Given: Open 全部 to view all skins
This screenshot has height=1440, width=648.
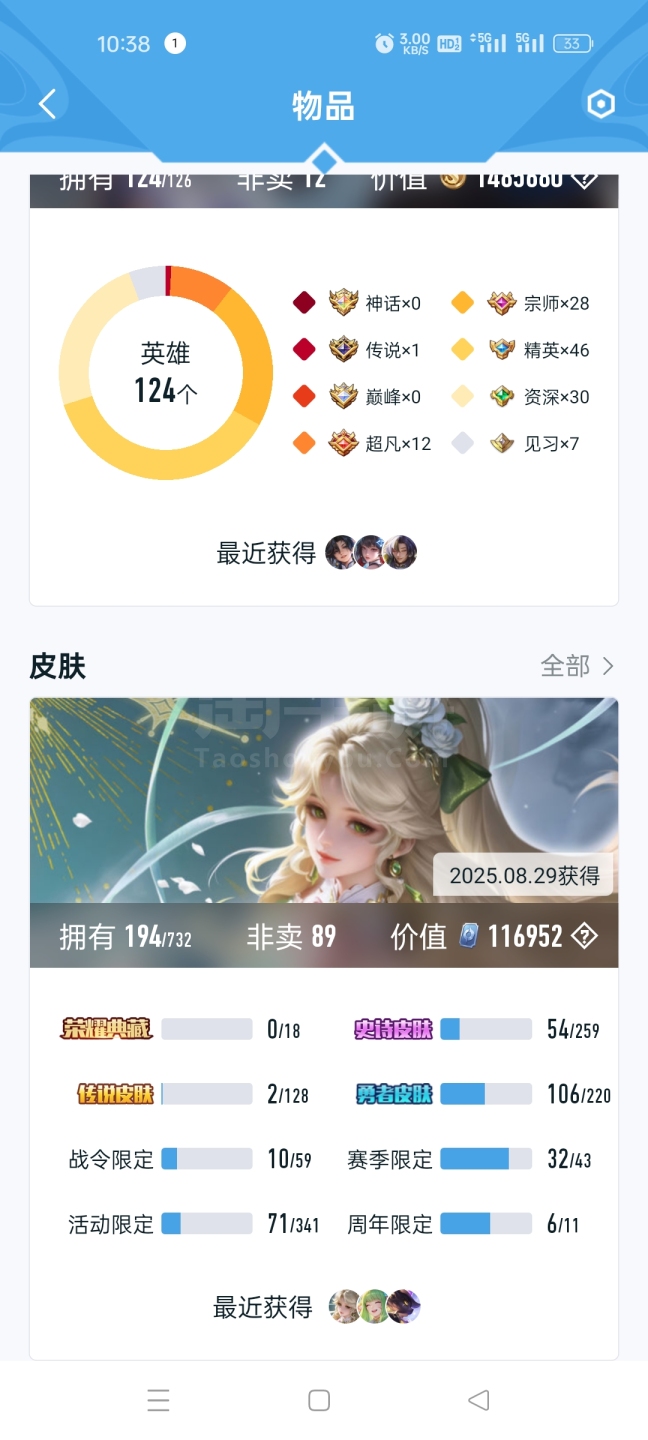Looking at the screenshot, I should (x=577, y=666).
